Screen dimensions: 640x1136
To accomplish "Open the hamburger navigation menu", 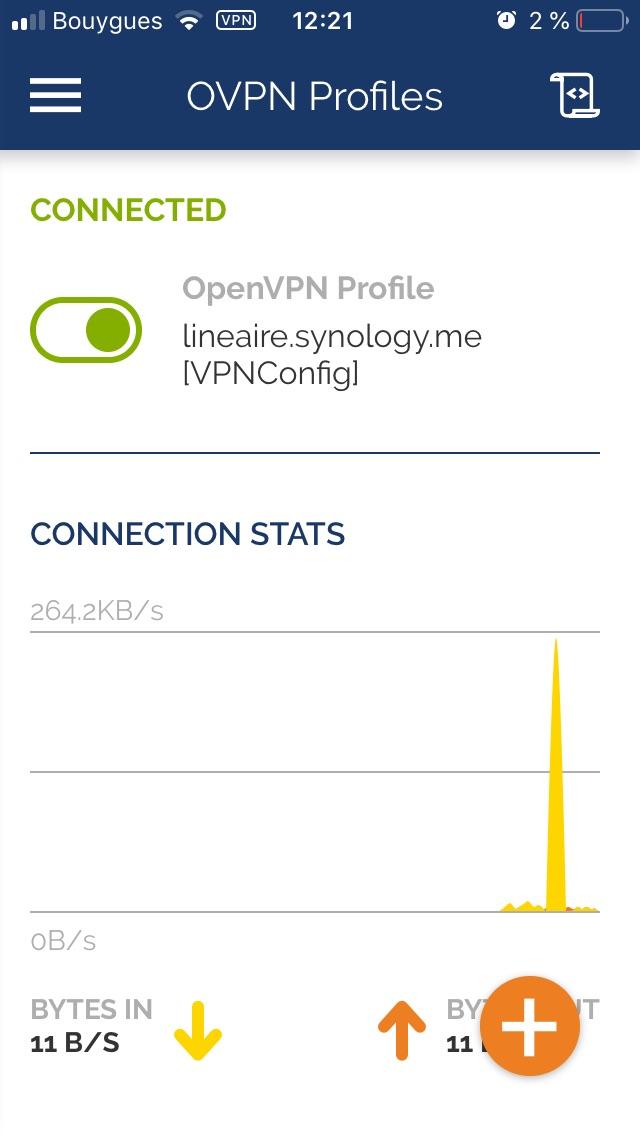I will pos(56,96).
